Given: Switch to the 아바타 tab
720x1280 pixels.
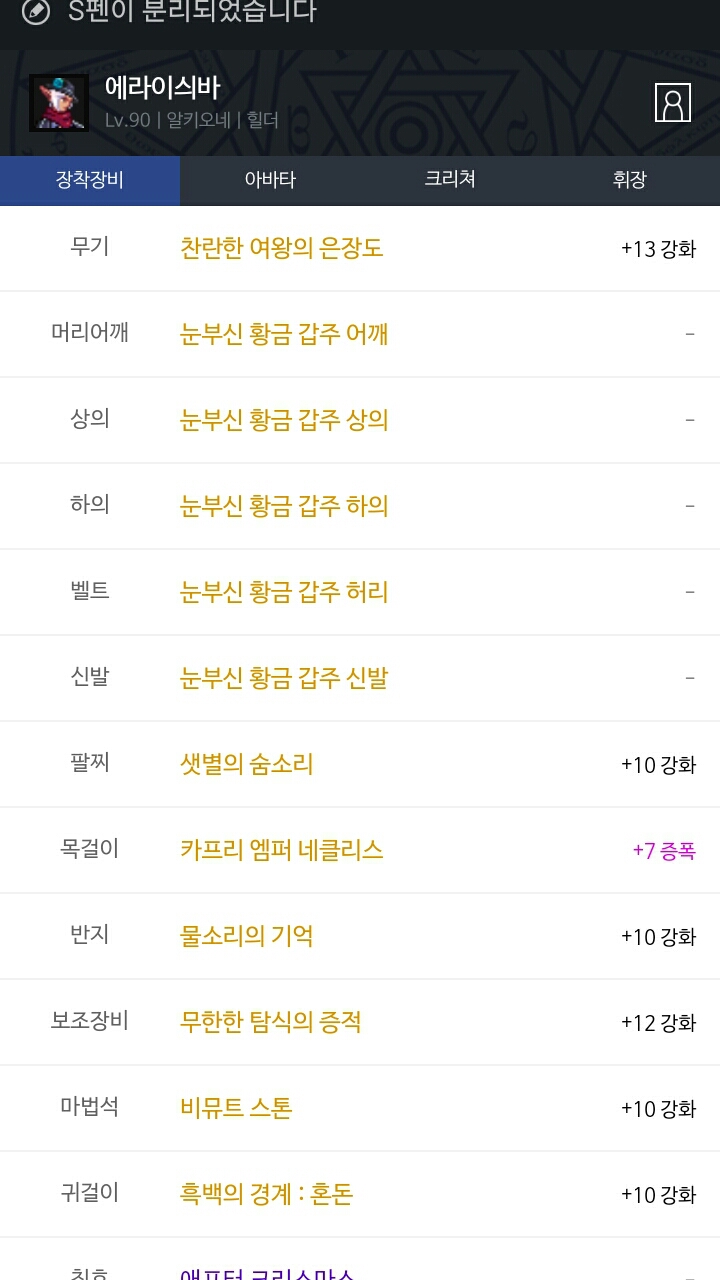Looking at the screenshot, I should coord(270,180).
